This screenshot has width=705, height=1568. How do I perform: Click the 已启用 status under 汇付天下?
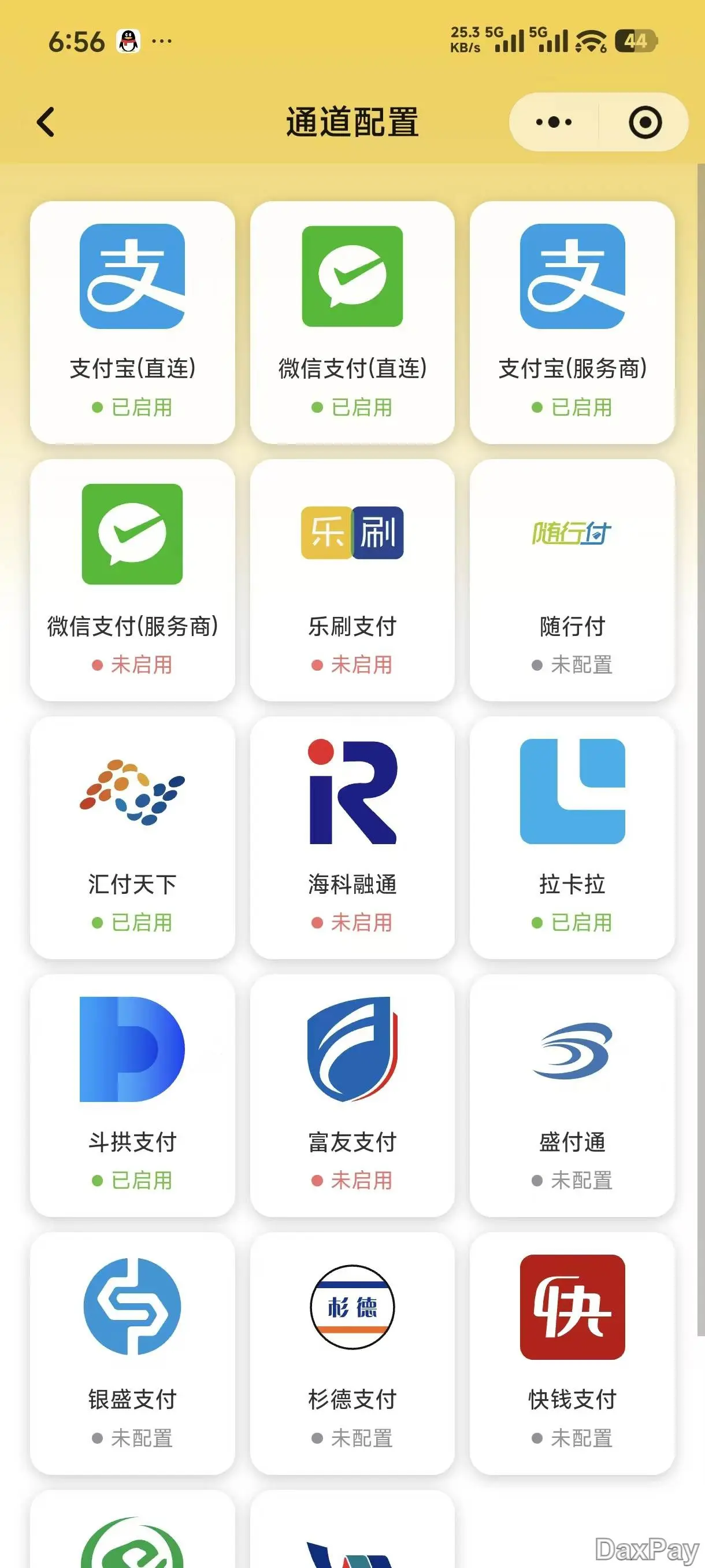[x=132, y=923]
